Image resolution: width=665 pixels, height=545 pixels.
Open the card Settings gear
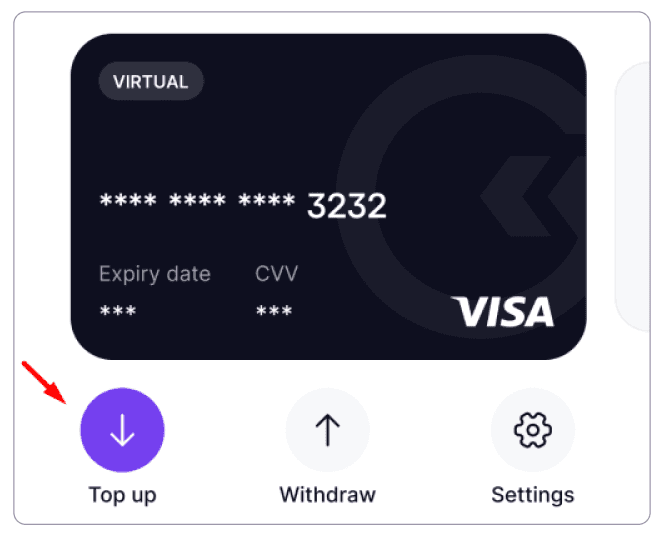(532, 430)
